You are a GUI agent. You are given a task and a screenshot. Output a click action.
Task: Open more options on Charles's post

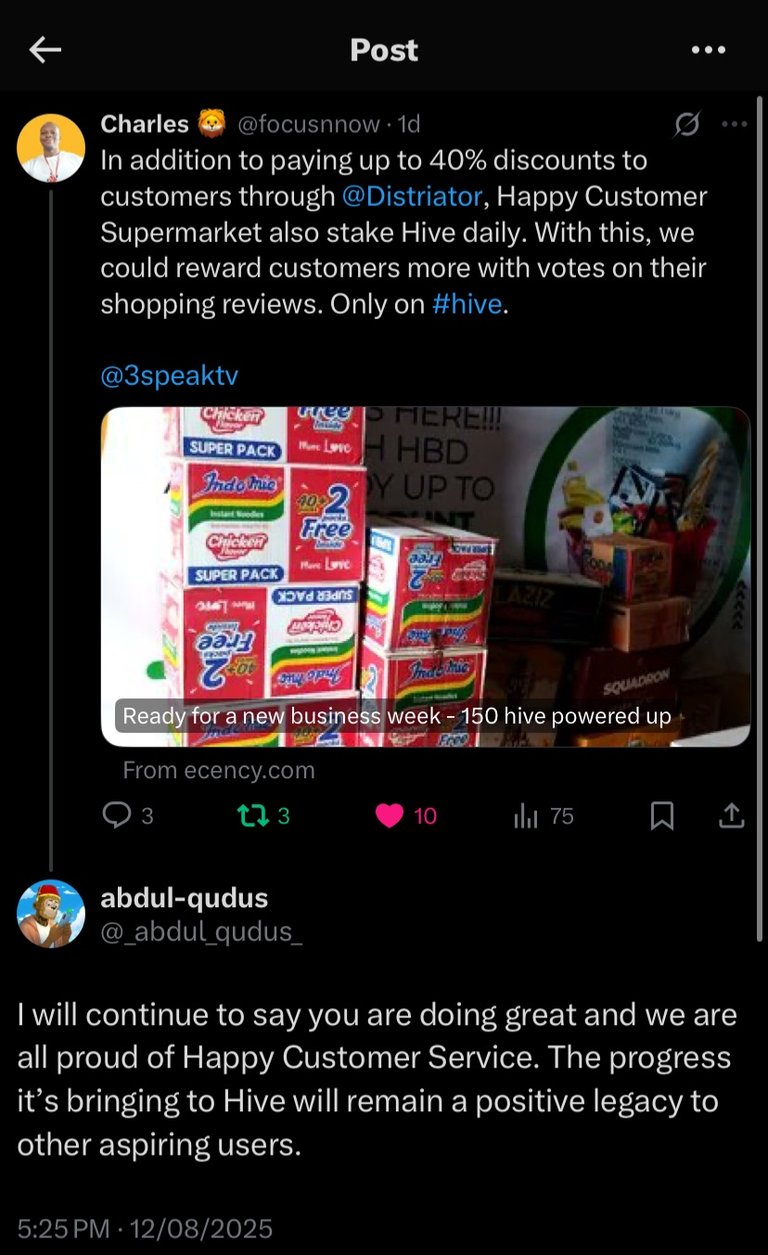(x=734, y=125)
